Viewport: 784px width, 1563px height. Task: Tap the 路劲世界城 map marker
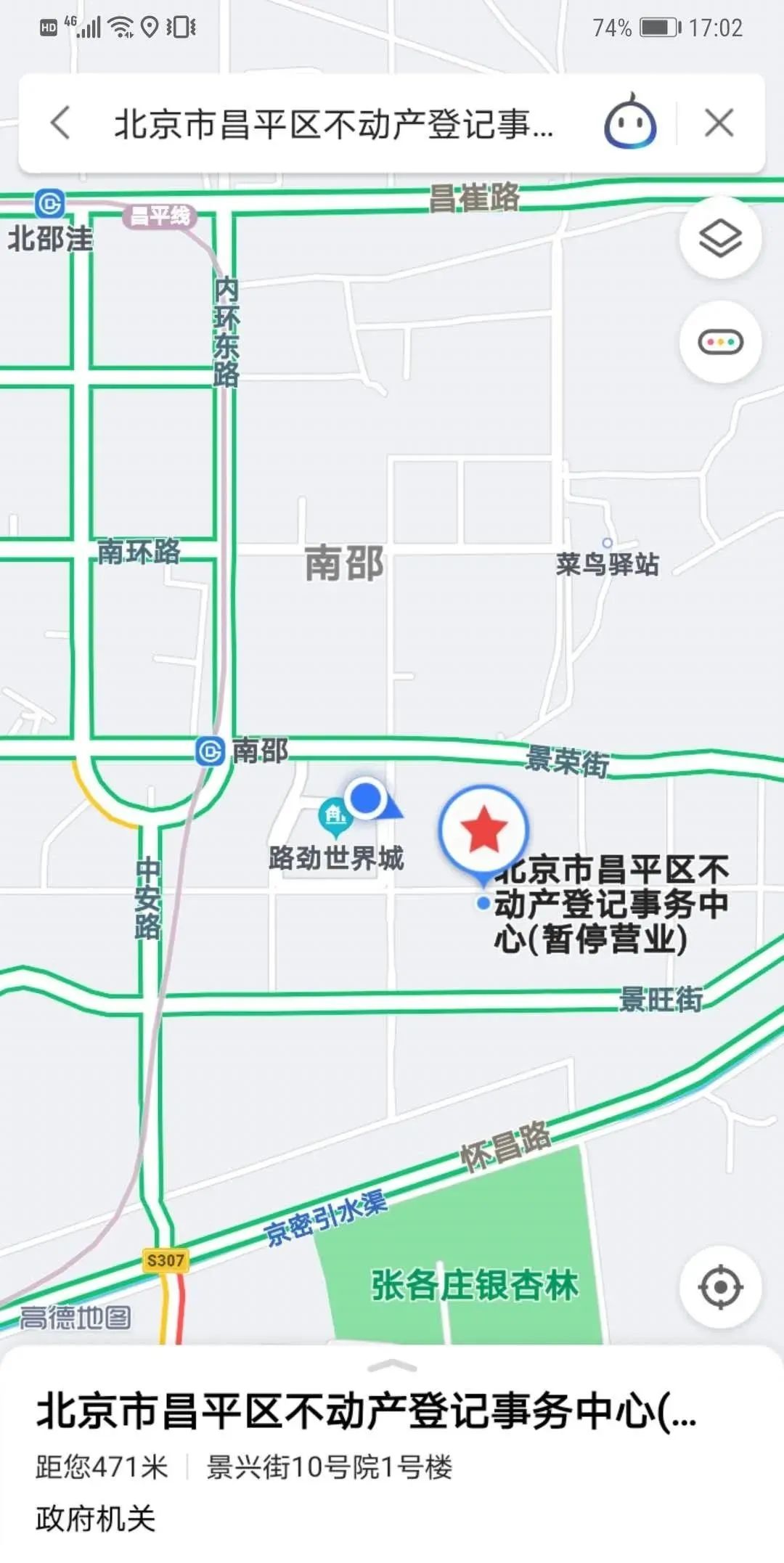click(335, 816)
